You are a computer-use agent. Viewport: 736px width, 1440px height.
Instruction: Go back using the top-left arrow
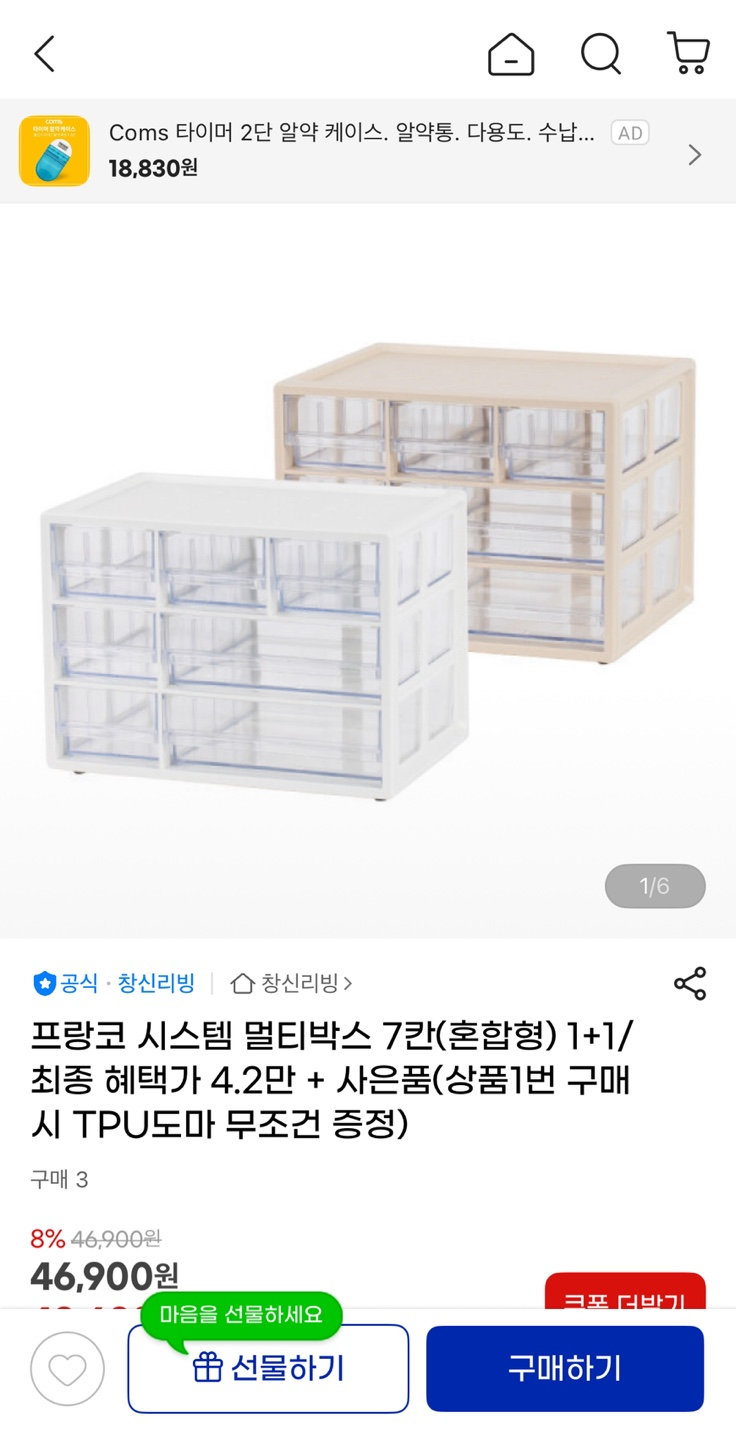pyautogui.click(x=45, y=54)
